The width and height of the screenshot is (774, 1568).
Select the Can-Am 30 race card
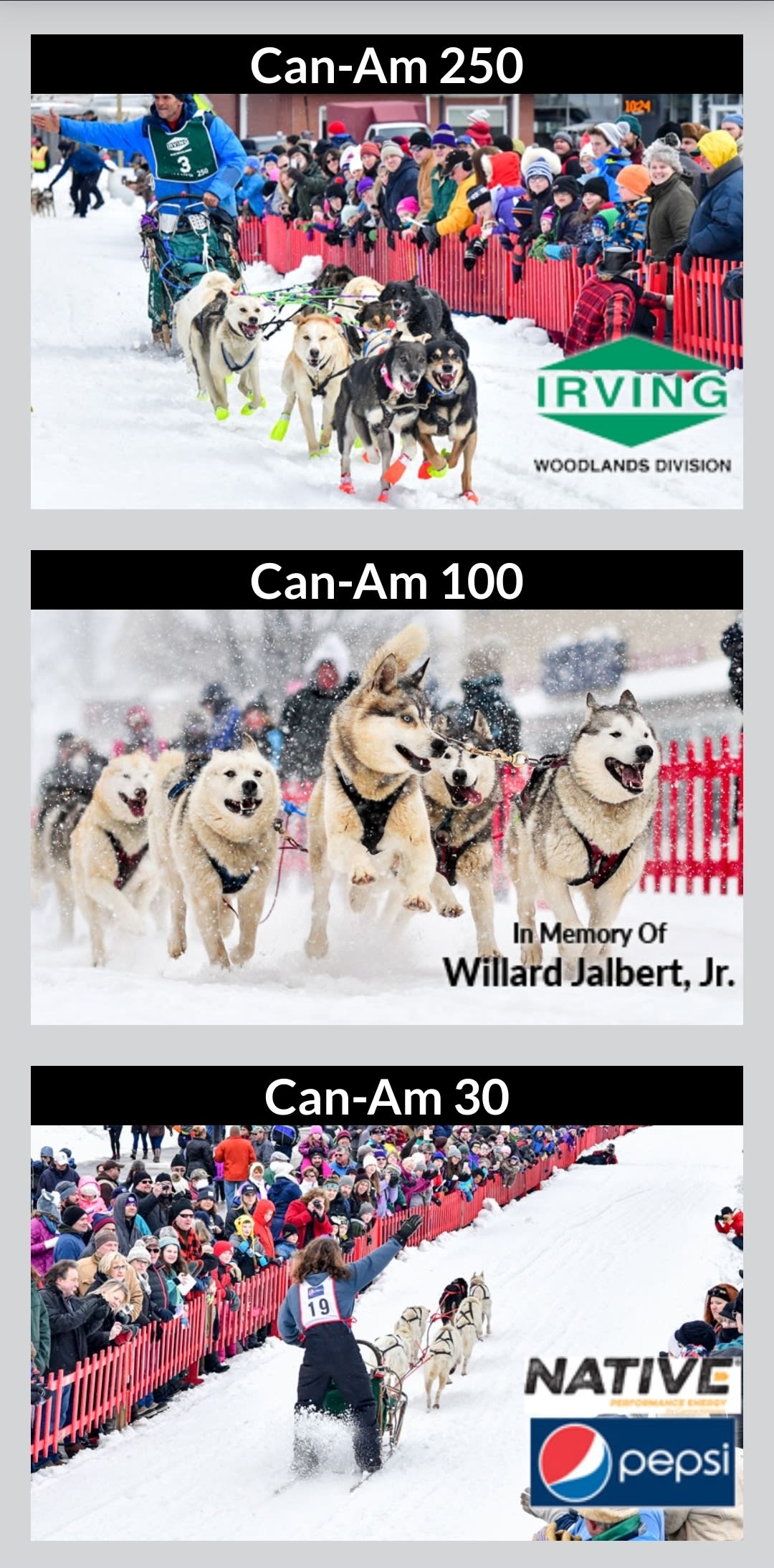point(386,1304)
